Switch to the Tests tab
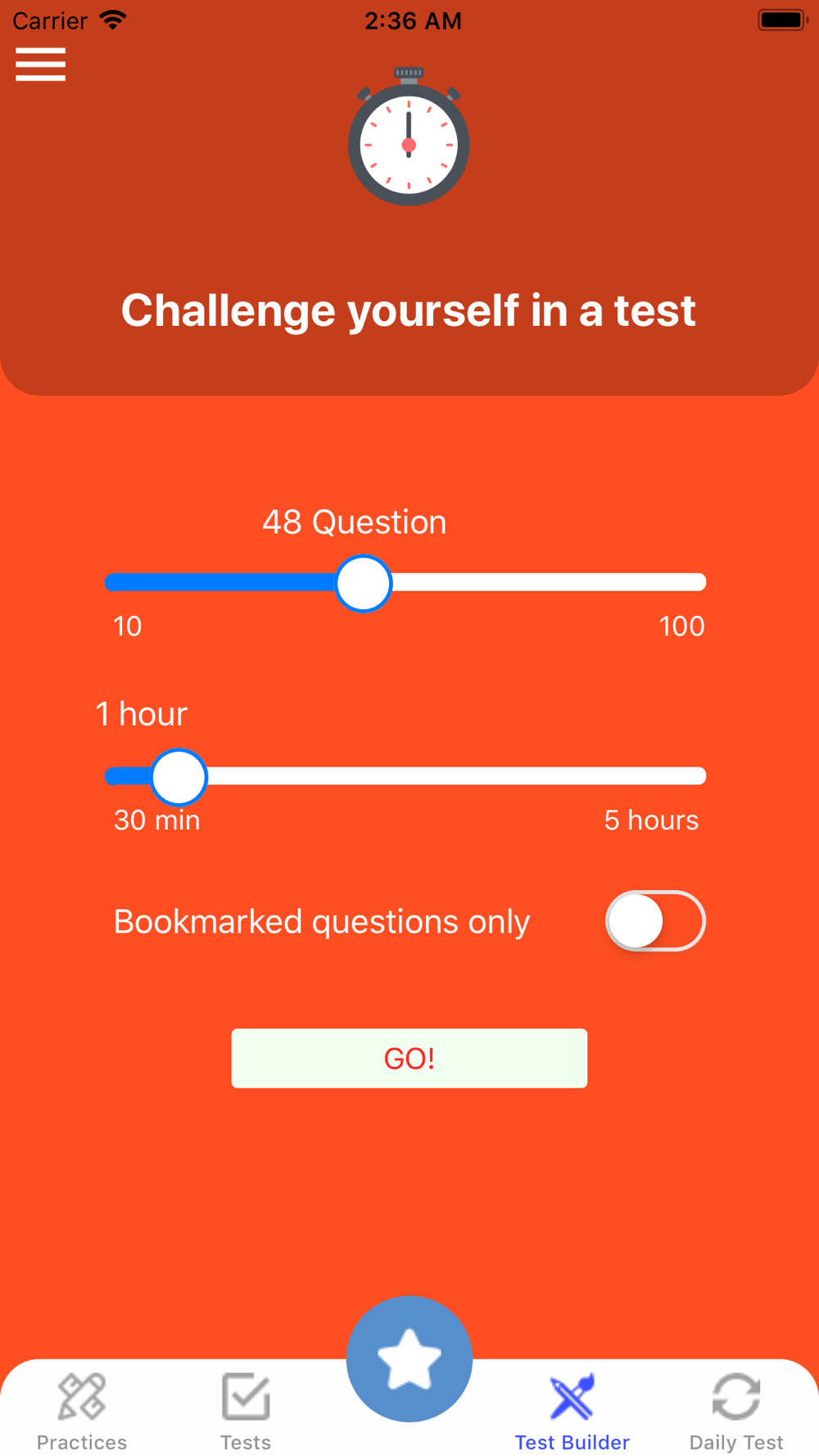The width and height of the screenshot is (819, 1456). point(246,1412)
